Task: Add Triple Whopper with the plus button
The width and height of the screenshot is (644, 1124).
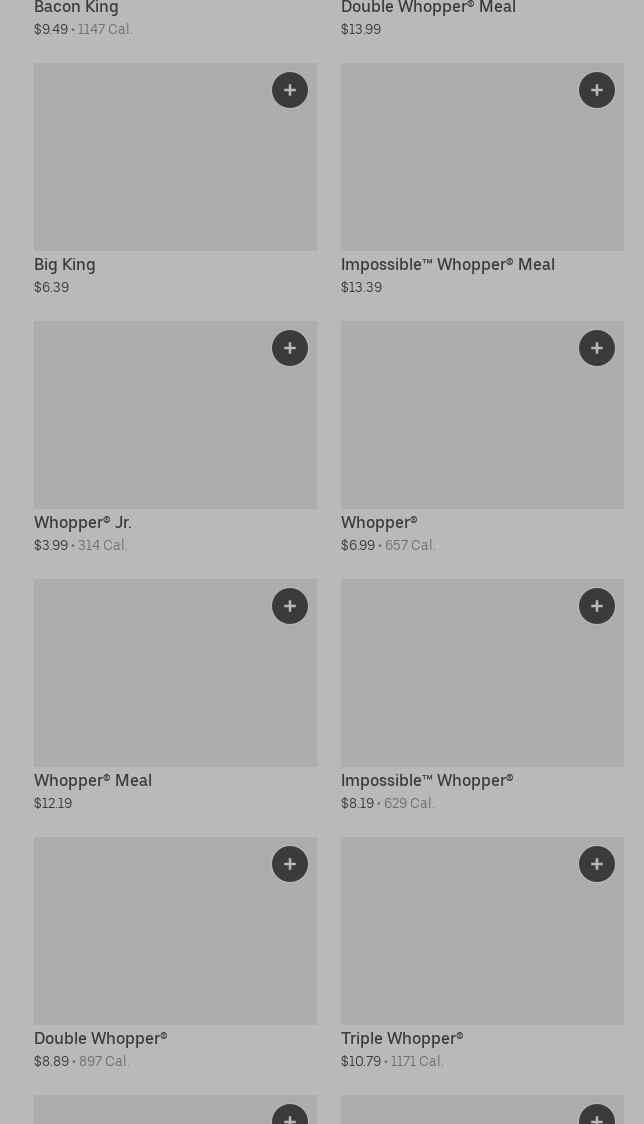Action: (597, 865)
